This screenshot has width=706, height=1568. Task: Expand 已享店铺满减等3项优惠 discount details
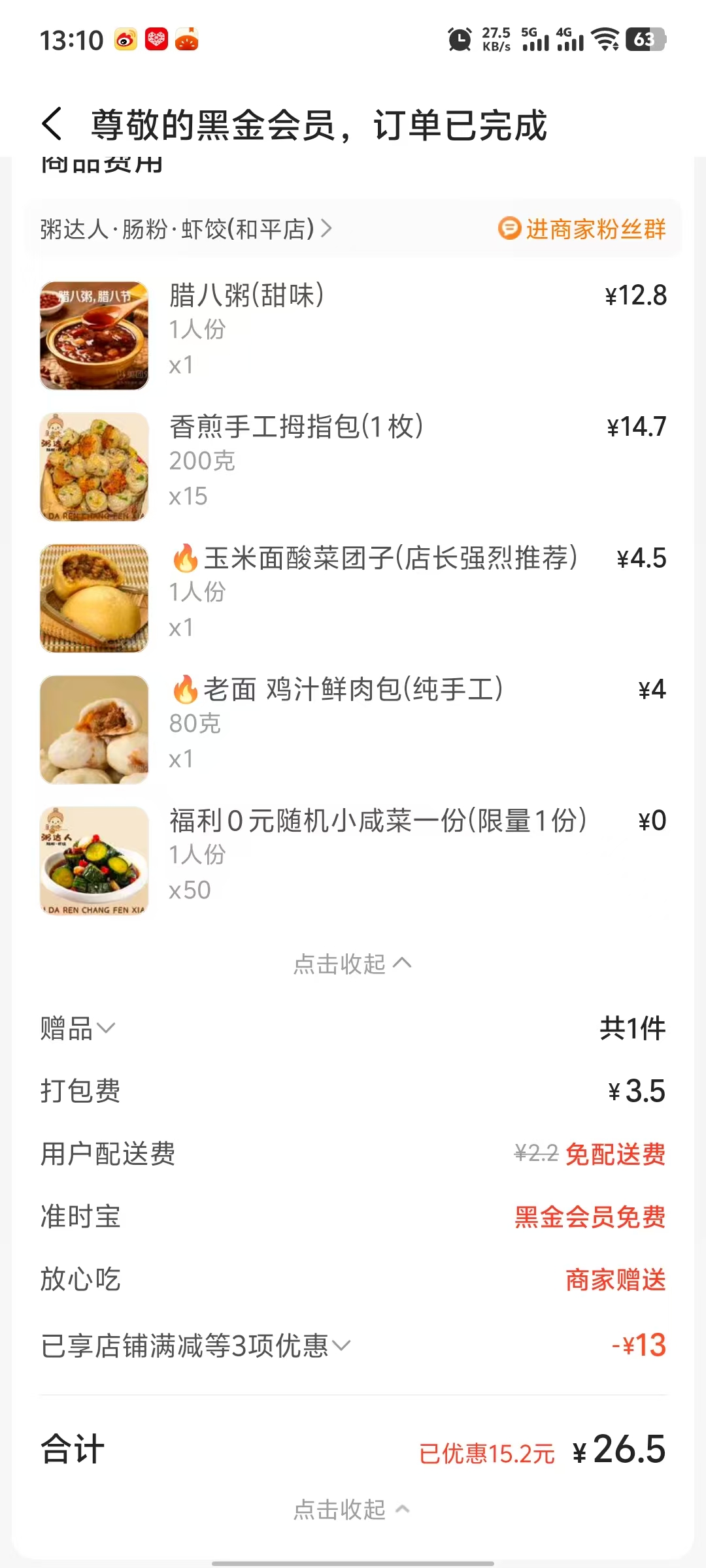coord(196,1346)
